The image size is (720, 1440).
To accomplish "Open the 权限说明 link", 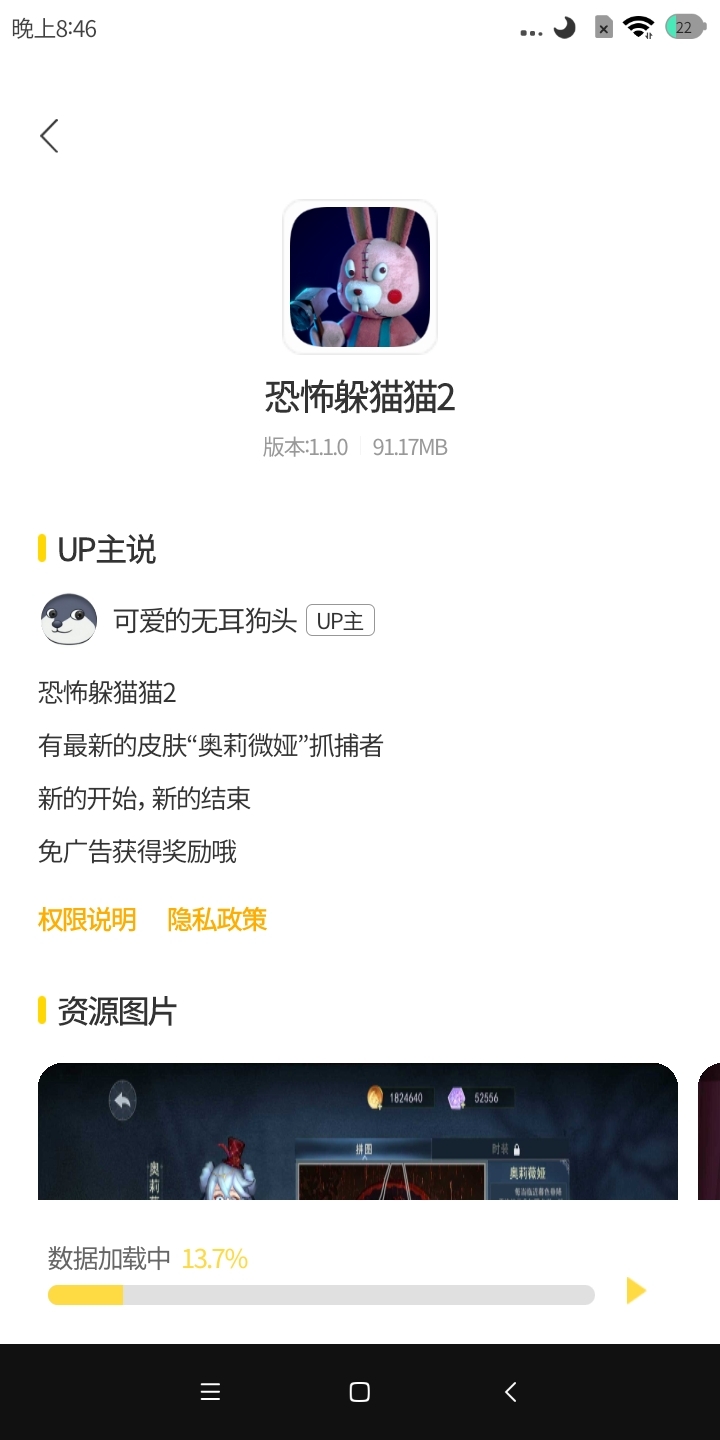I will click(87, 919).
